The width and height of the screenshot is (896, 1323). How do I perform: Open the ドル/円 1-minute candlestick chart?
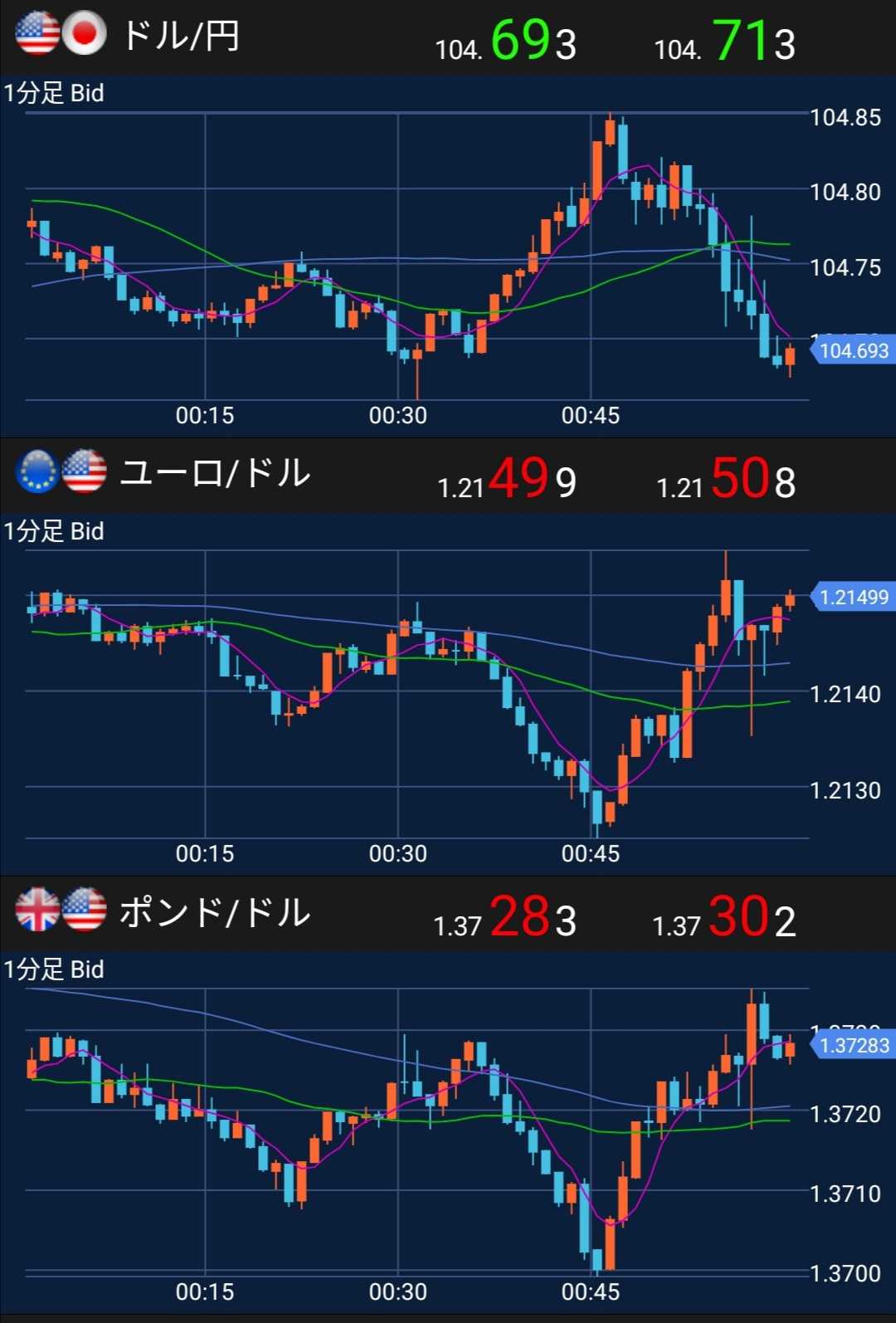[415, 257]
